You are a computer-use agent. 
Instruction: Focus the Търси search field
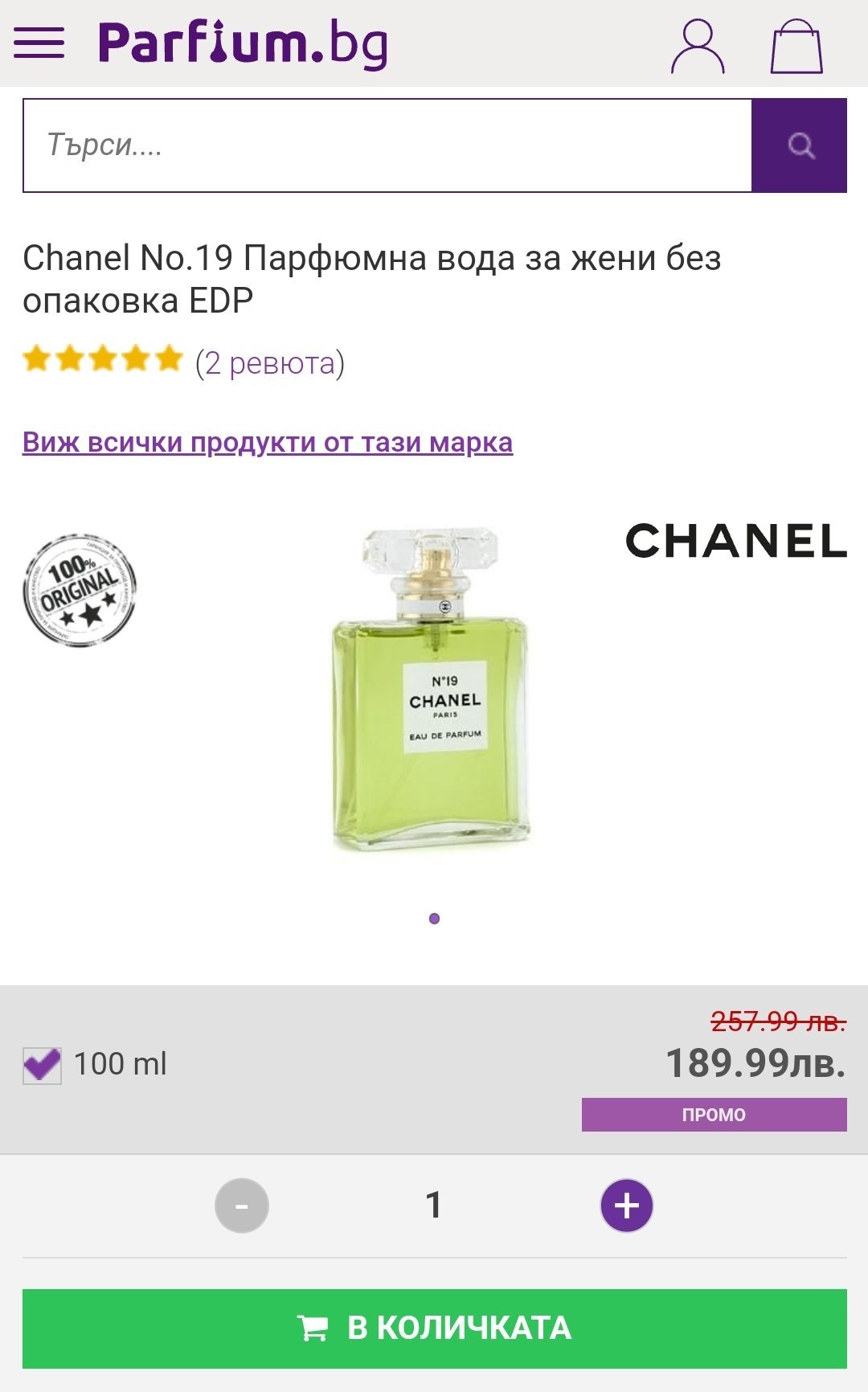(386, 145)
